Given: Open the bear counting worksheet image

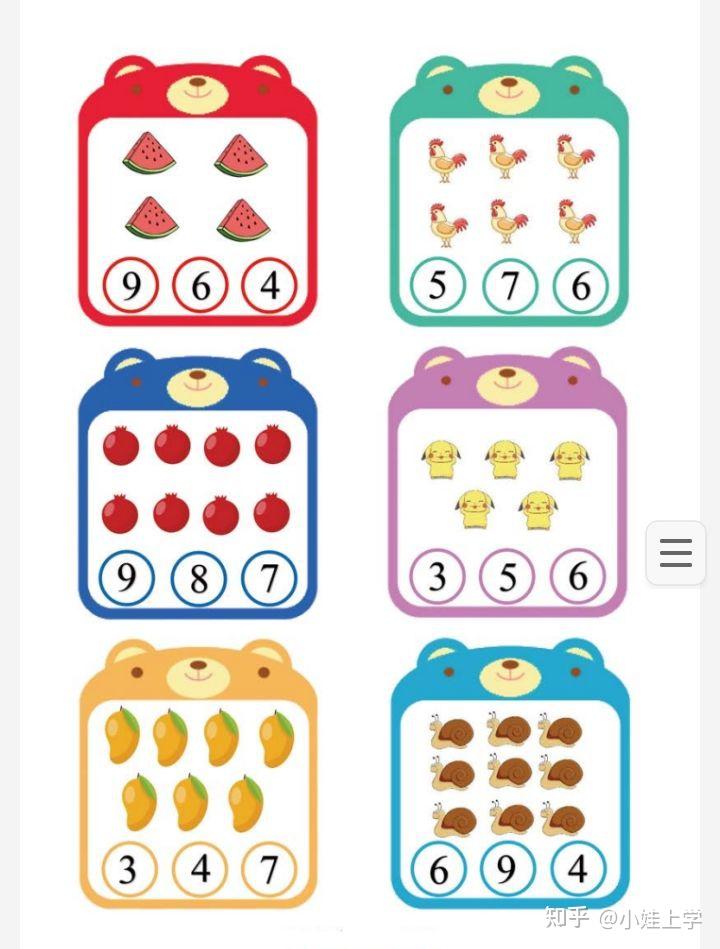Looking at the screenshot, I should [355, 470].
